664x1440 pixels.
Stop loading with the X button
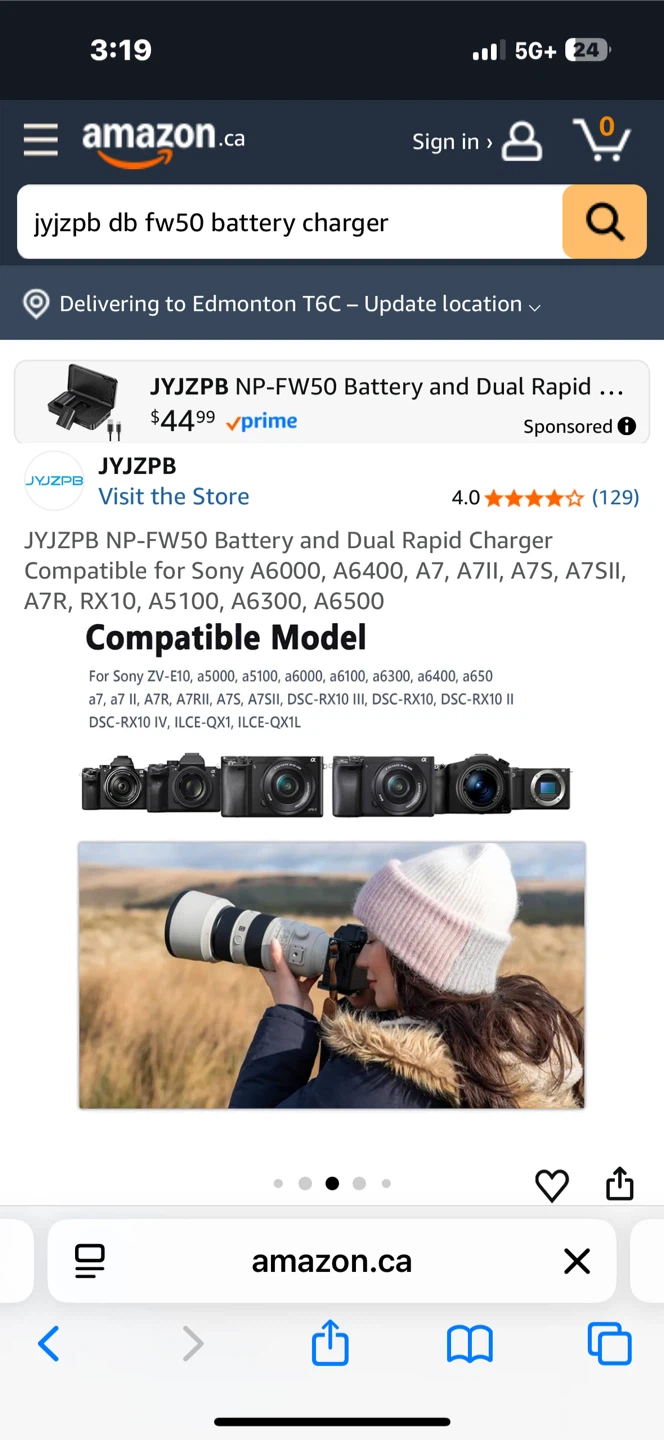(x=577, y=1261)
